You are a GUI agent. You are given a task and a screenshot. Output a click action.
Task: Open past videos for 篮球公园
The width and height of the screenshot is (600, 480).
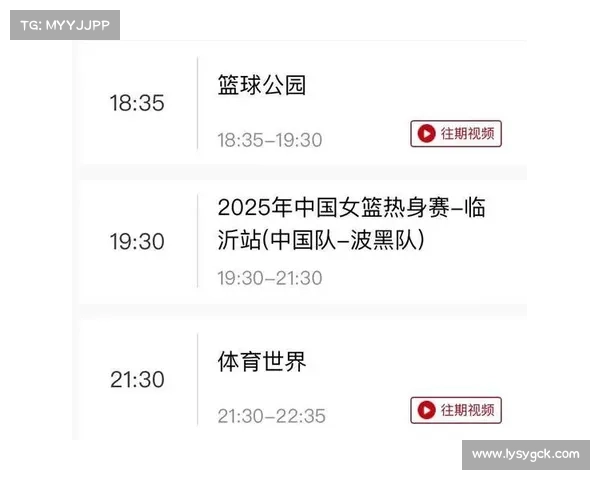(456, 133)
